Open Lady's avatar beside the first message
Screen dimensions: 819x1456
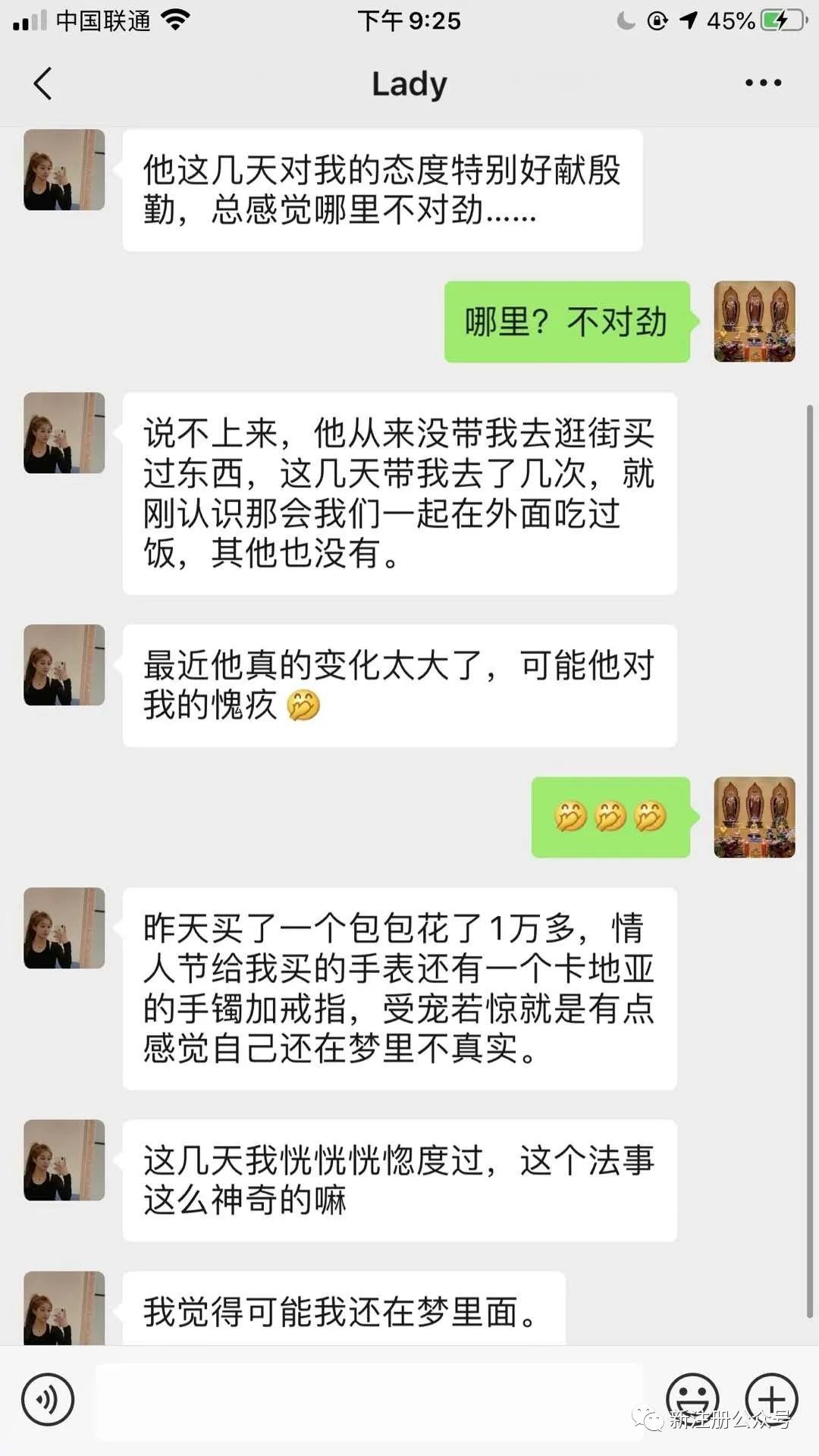[x=64, y=170]
